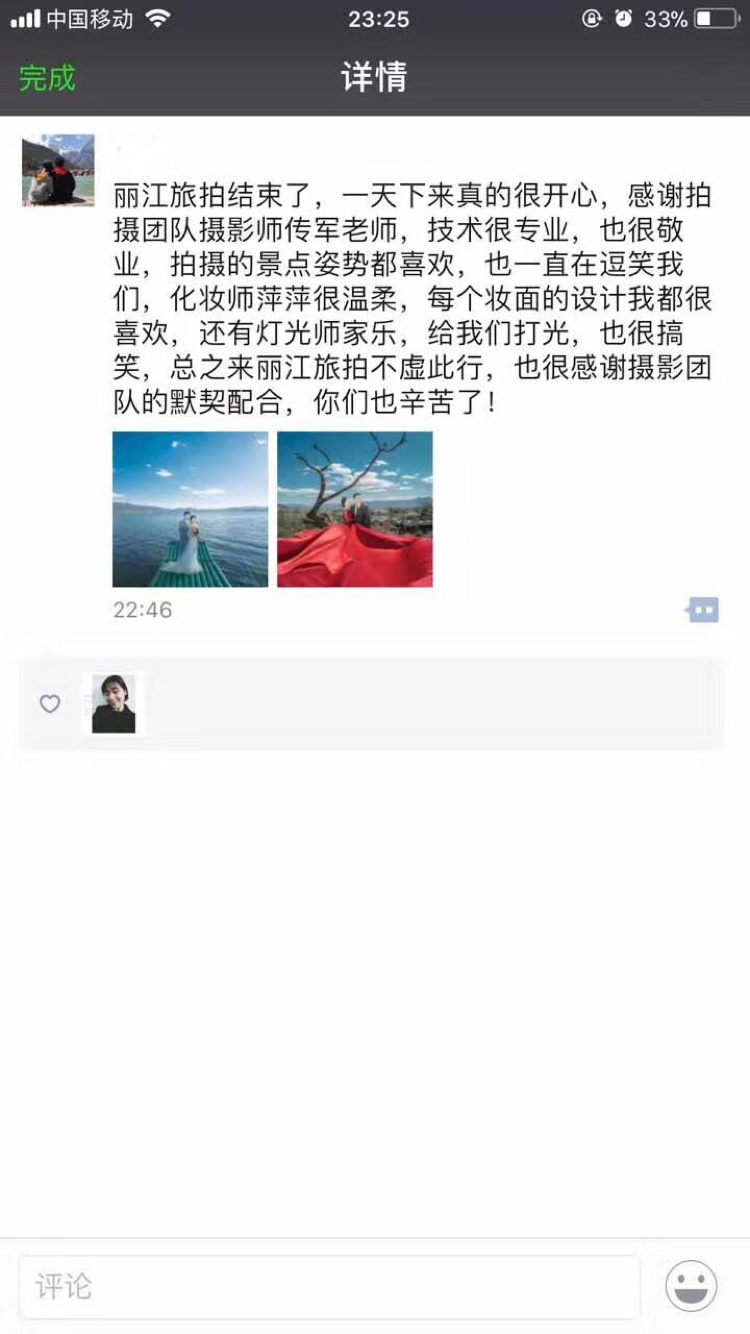Open the emoji picker
Viewport: 750px width, 1334px height.
(x=691, y=1286)
